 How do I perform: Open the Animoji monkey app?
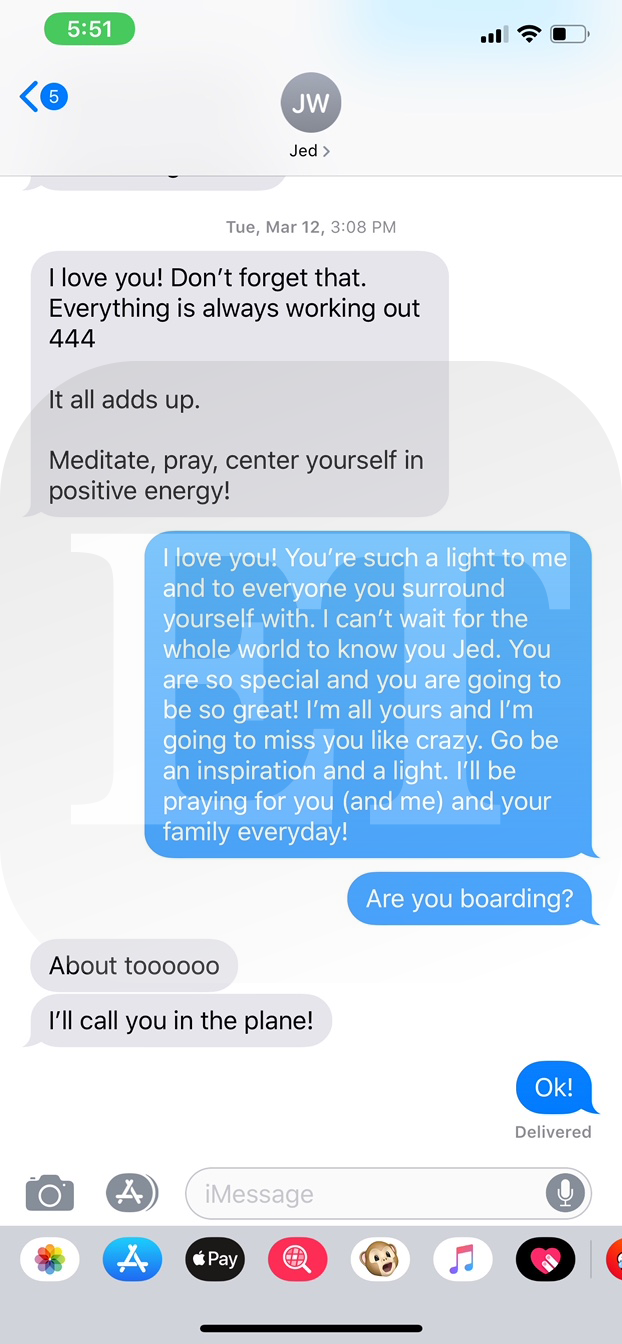click(380, 1259)
